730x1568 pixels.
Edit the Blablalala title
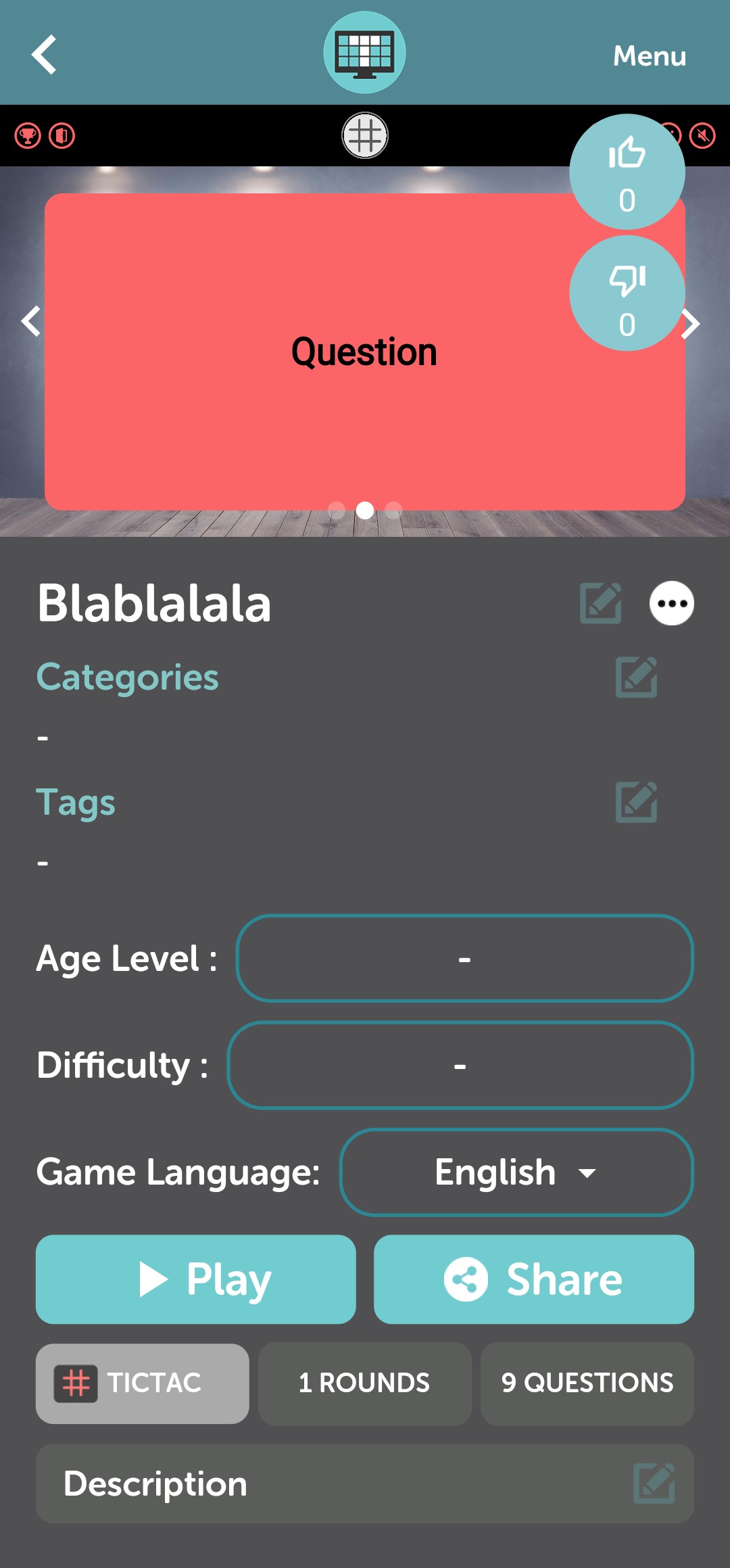pos(600,602)
